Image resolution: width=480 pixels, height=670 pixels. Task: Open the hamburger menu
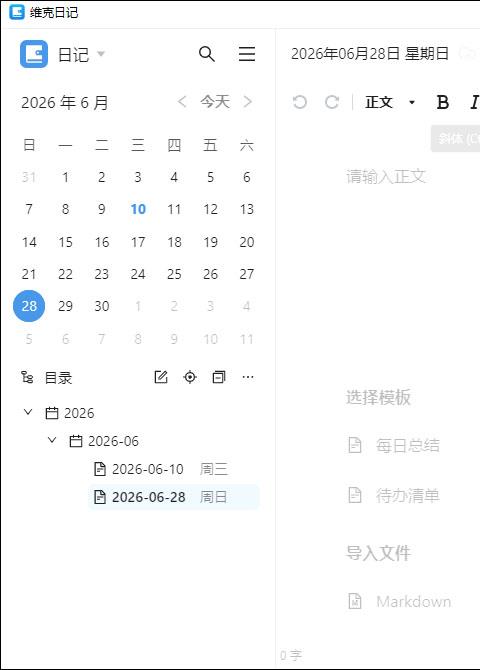coord(247,54)
